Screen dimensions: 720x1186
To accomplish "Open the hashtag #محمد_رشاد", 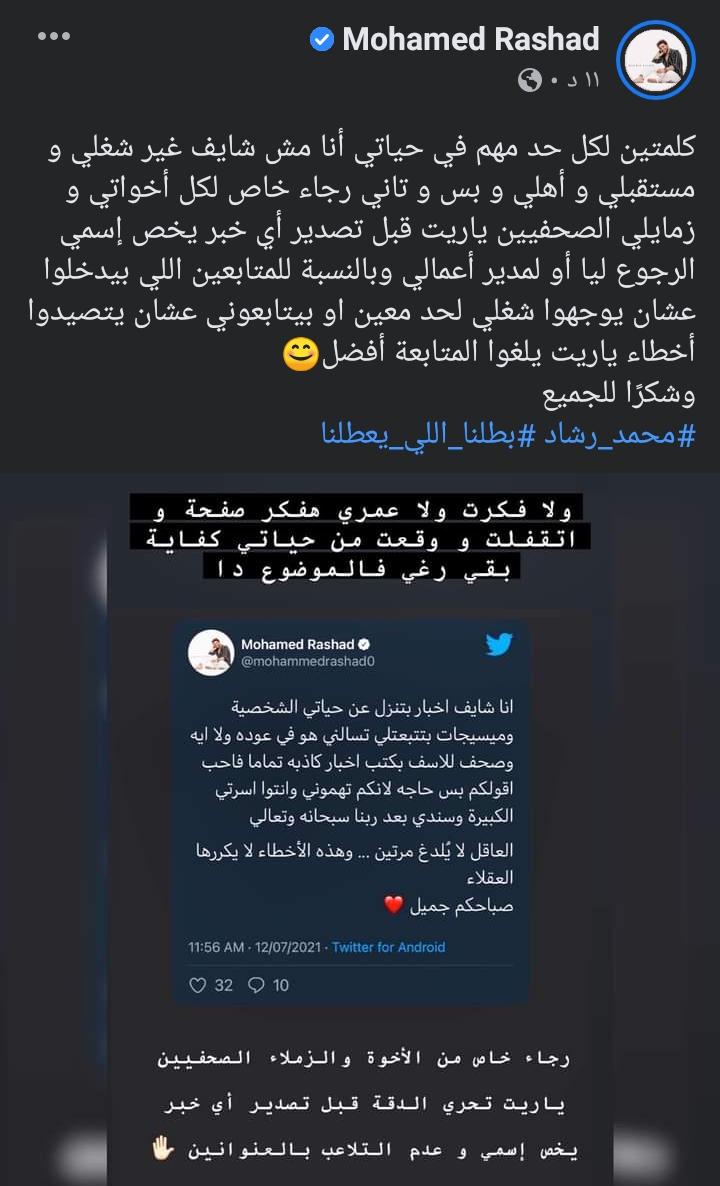I will (x=622, y=436).
